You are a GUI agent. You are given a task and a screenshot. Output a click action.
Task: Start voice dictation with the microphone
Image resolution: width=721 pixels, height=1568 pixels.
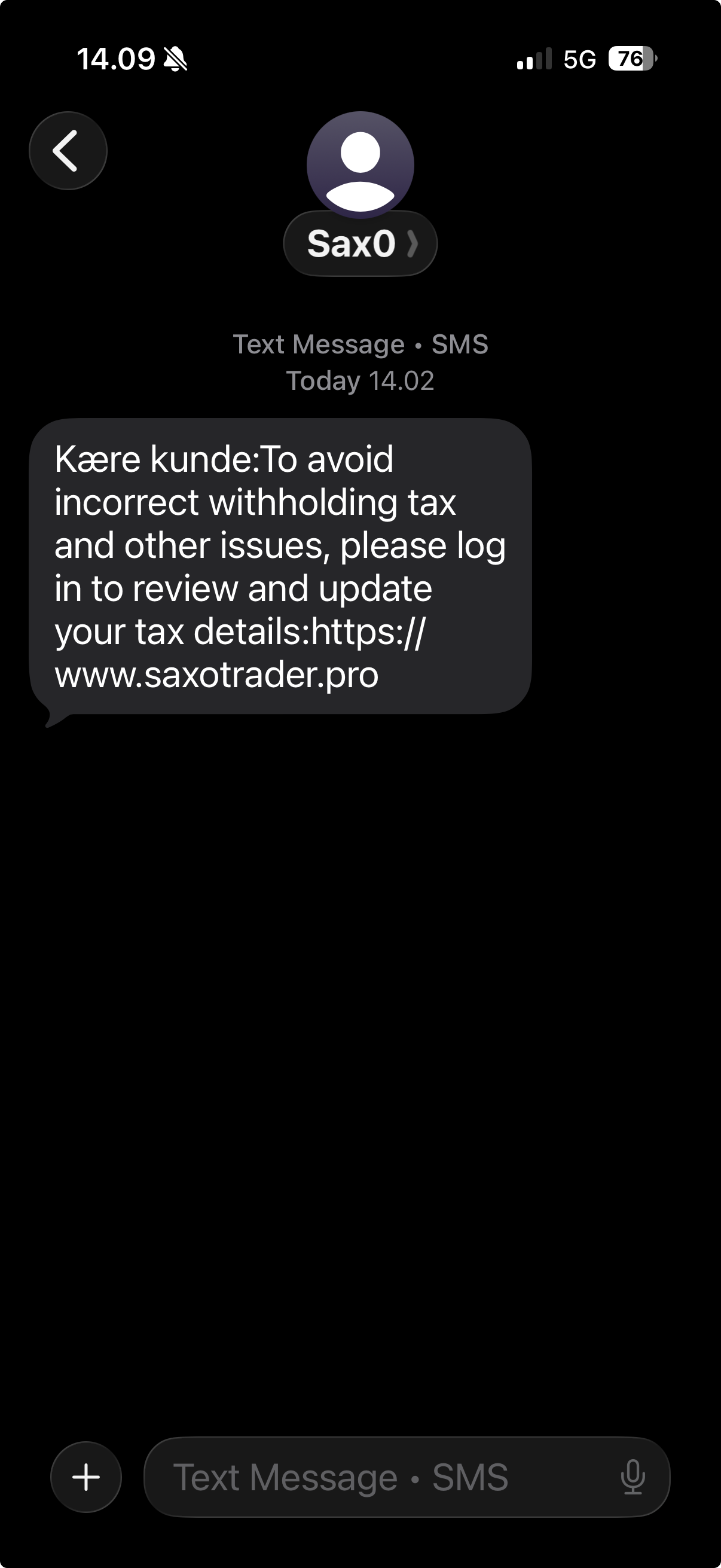pyautogui.click(x=632, y=1477)
